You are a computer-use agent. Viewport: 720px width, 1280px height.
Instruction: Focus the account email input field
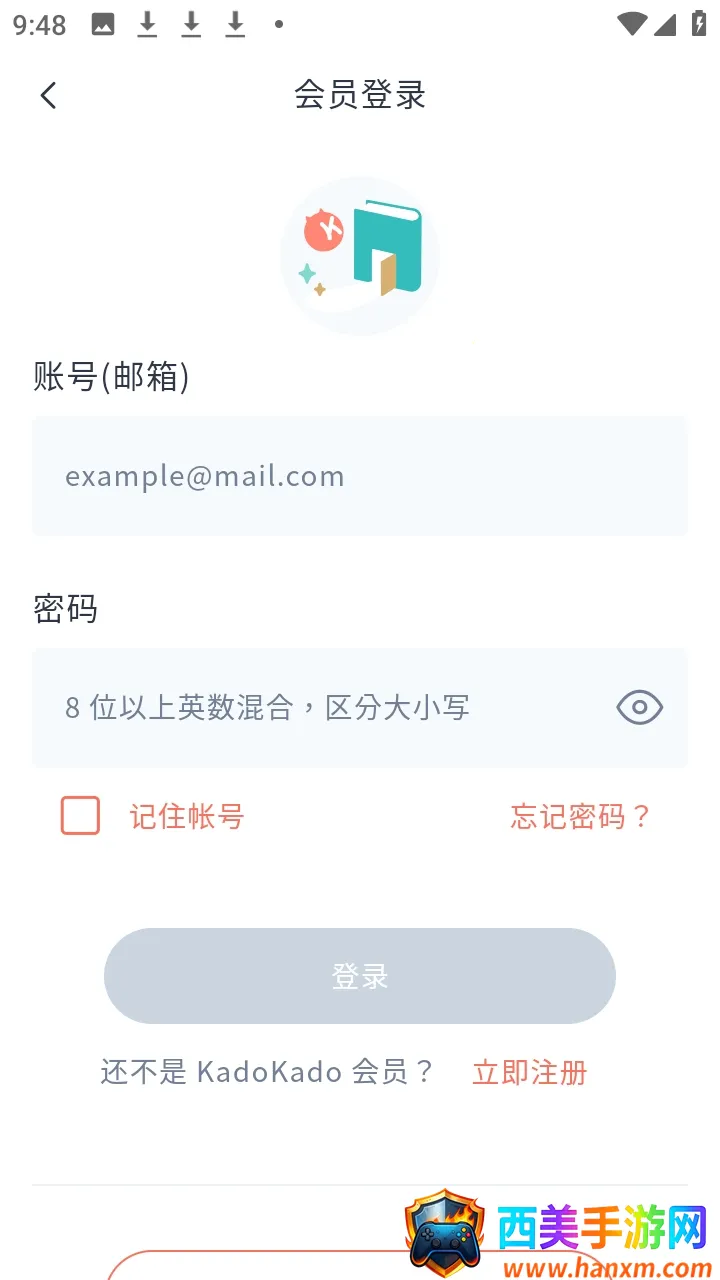[360, 476]
